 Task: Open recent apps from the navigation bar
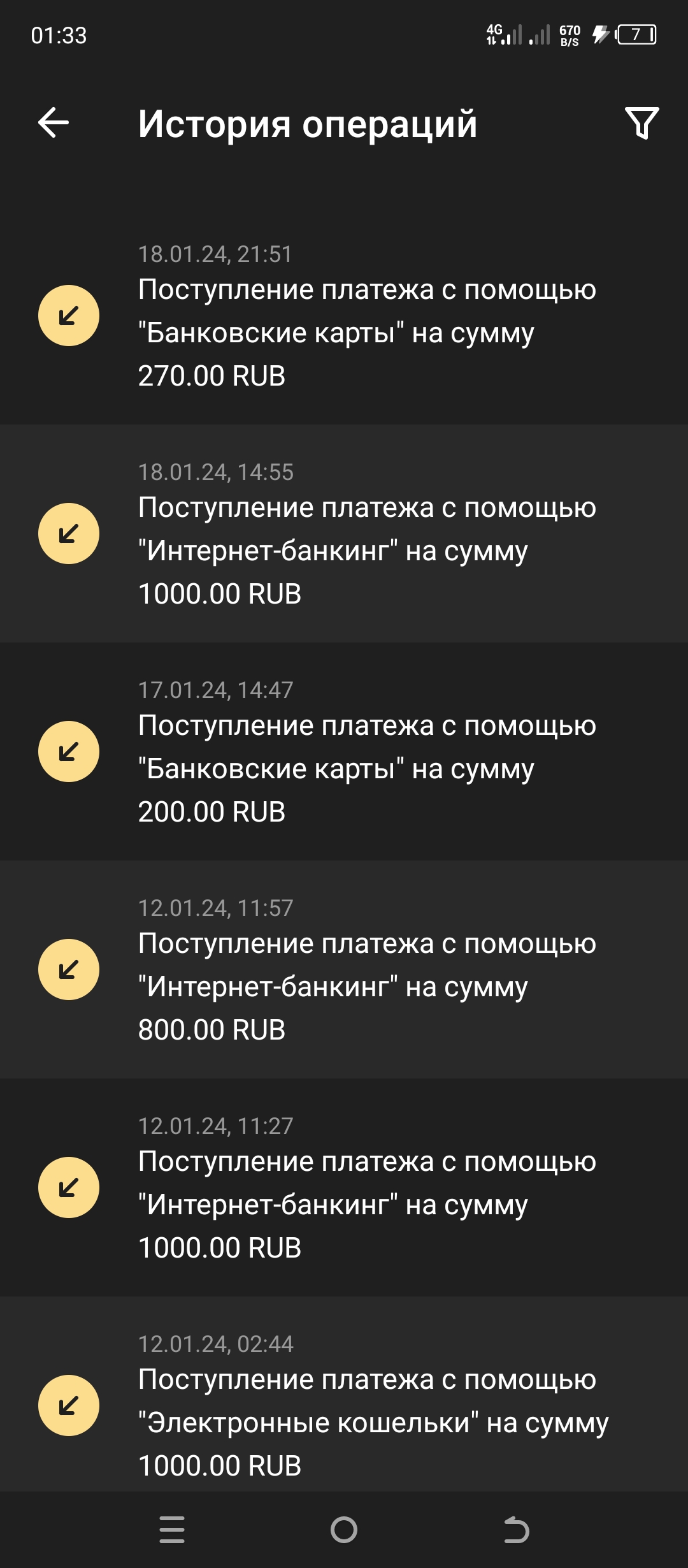click(x=172, y=1530)
